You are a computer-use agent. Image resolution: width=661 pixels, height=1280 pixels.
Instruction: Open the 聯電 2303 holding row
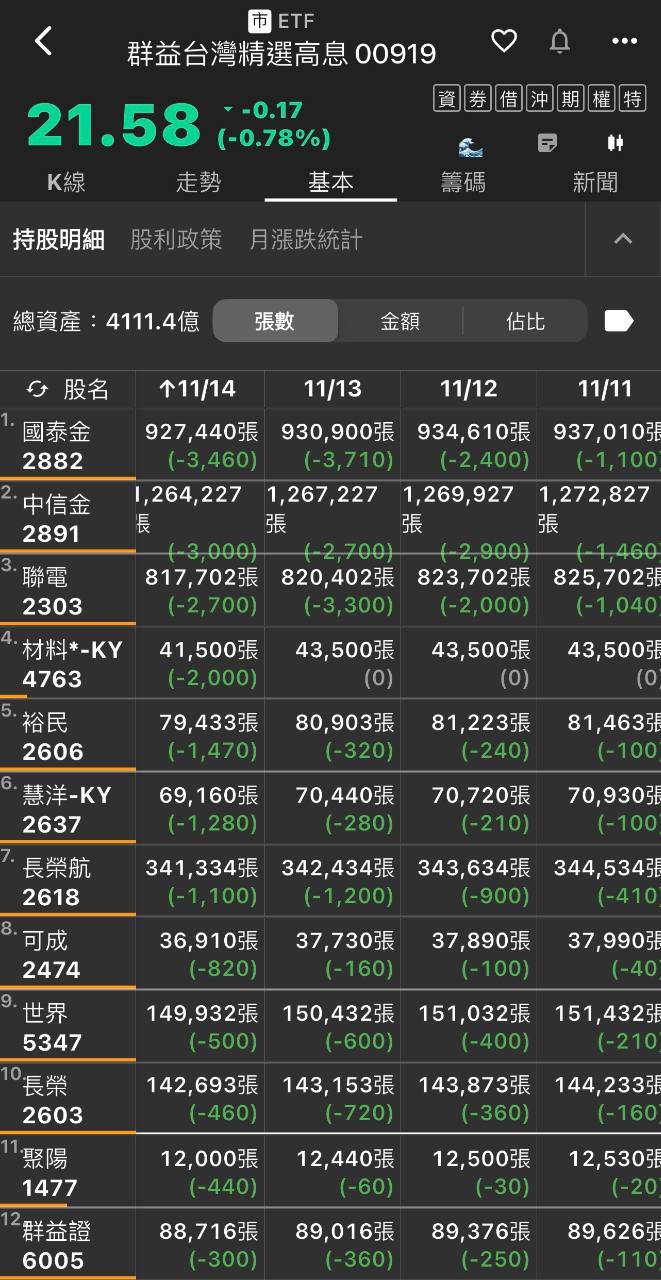coord(66,591)
